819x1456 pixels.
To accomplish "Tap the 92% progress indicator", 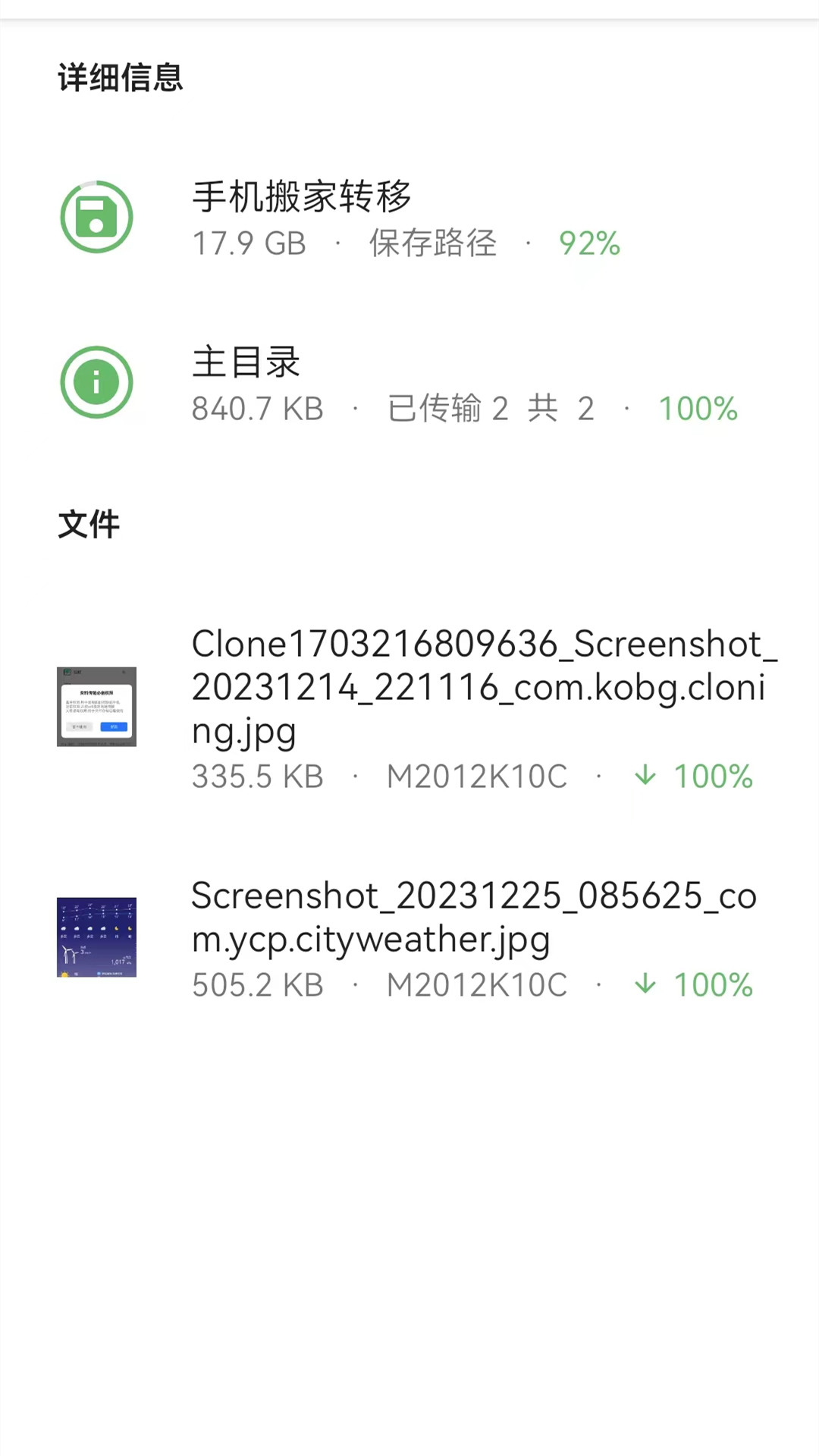I will point(589,243).
